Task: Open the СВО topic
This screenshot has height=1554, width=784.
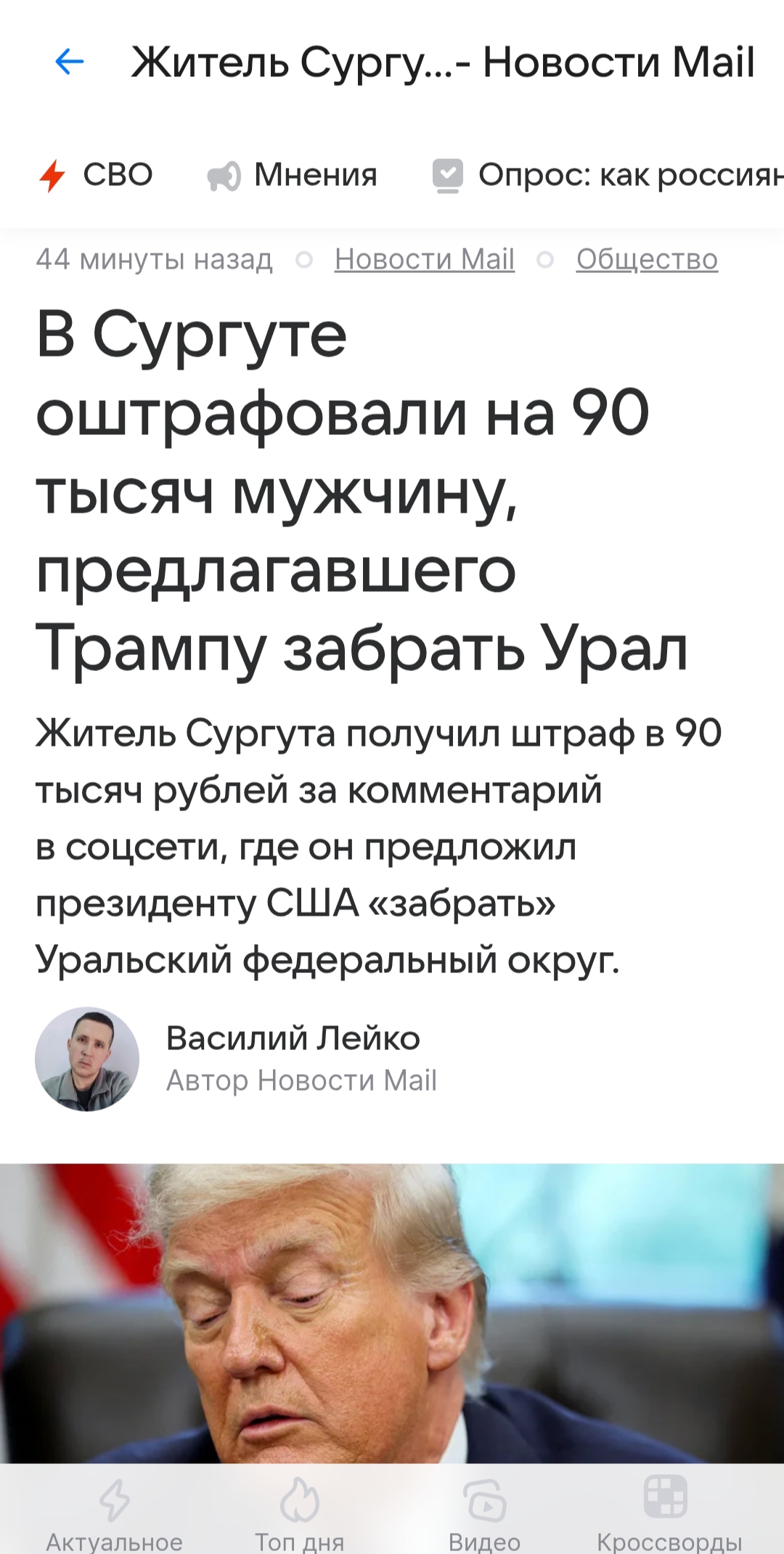Action: click(97, 175)
